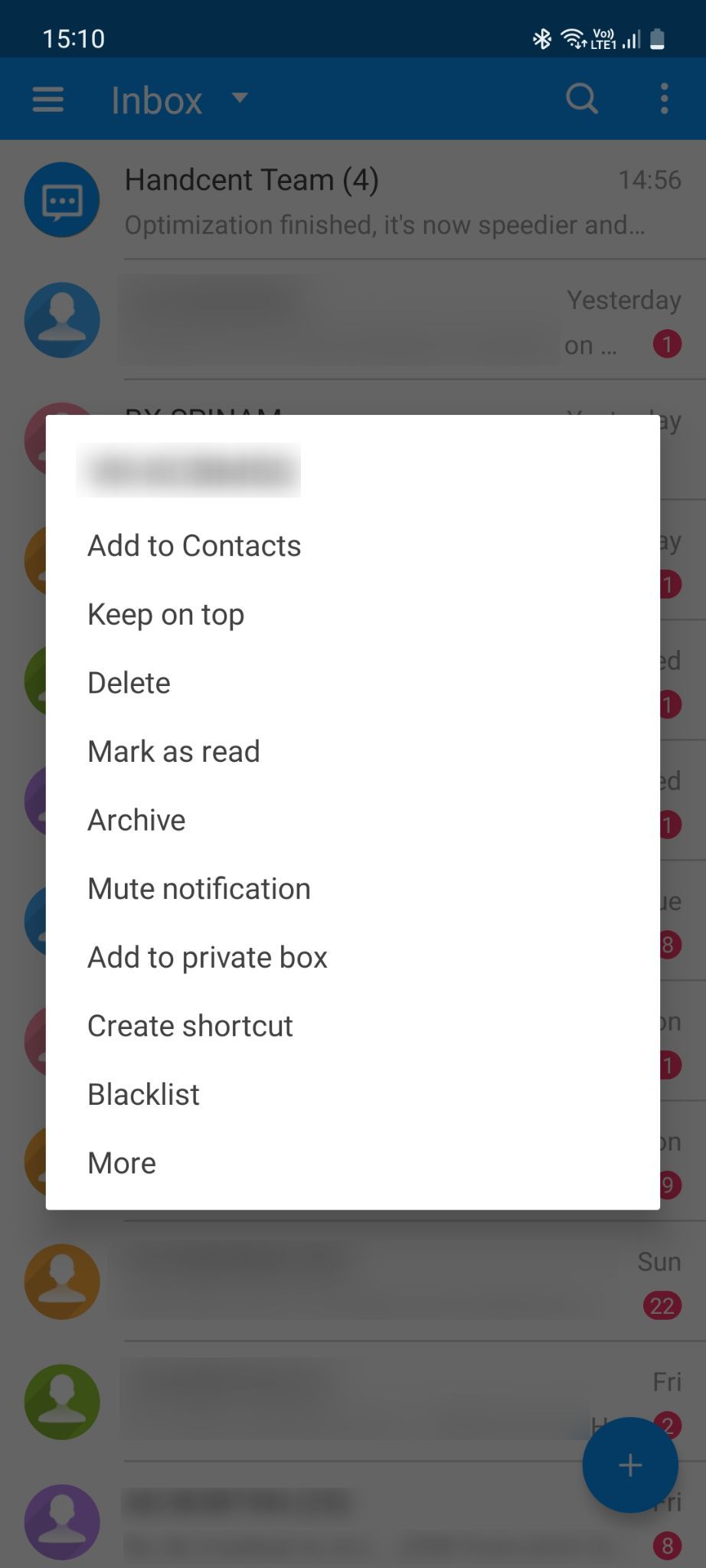Screen dimensions: 706x1568
Task: Select Mark as read
Action: [173, 750]
